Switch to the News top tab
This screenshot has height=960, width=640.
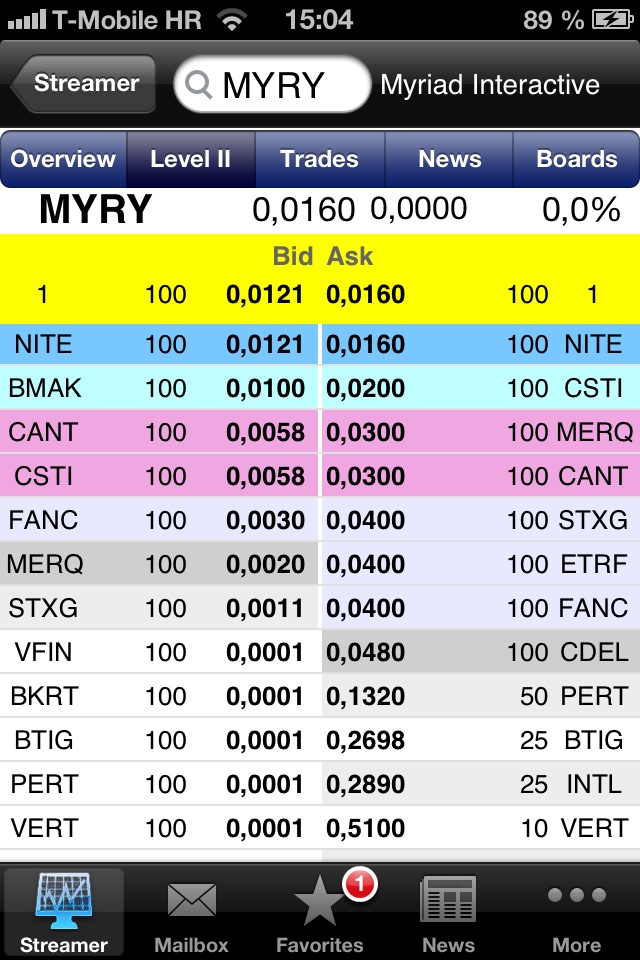coord(449,159)
